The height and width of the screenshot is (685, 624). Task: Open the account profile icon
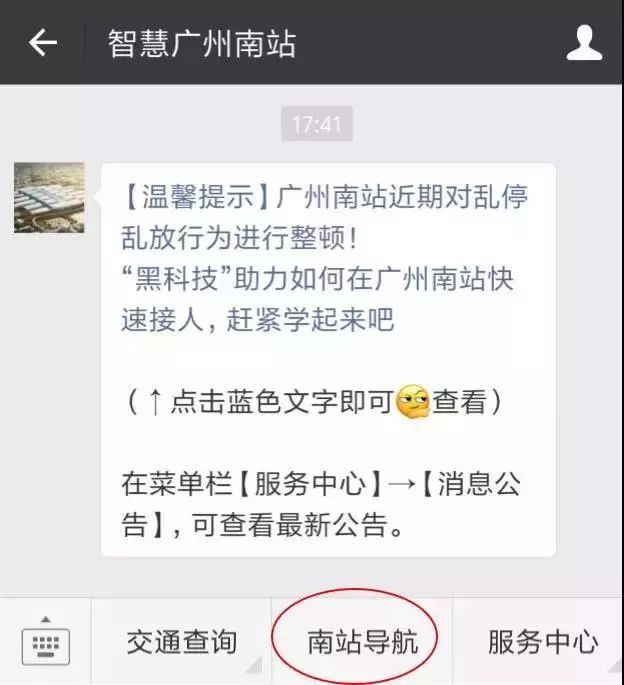point(584,42)
